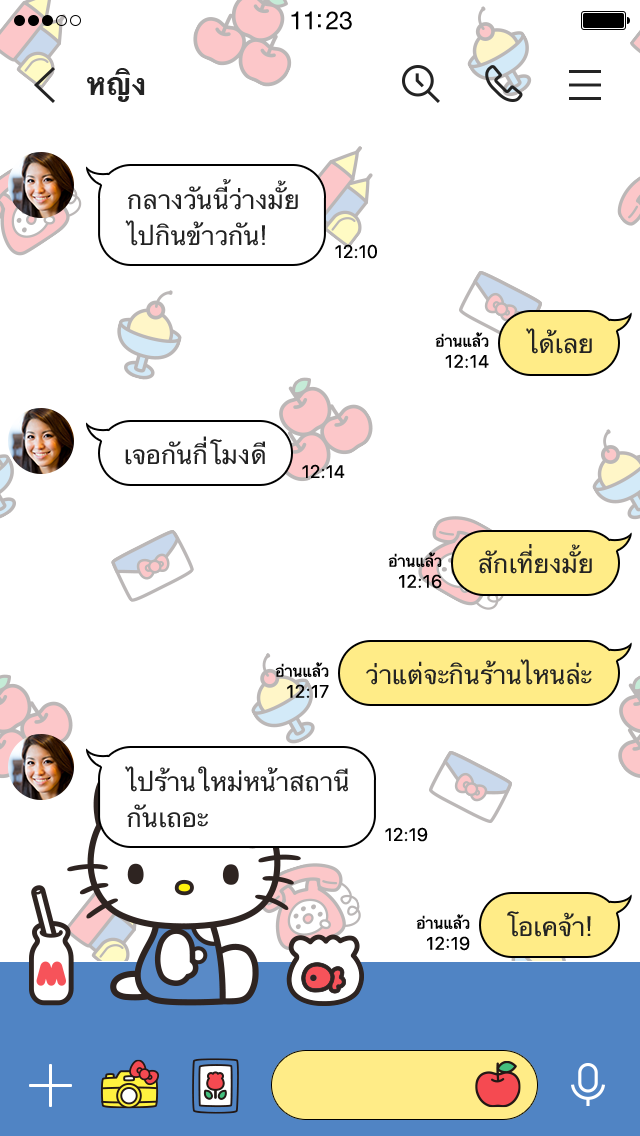Open the photo gallery picker
This screenshot has width=640, height=1136.
click(x=215, y=1085)
